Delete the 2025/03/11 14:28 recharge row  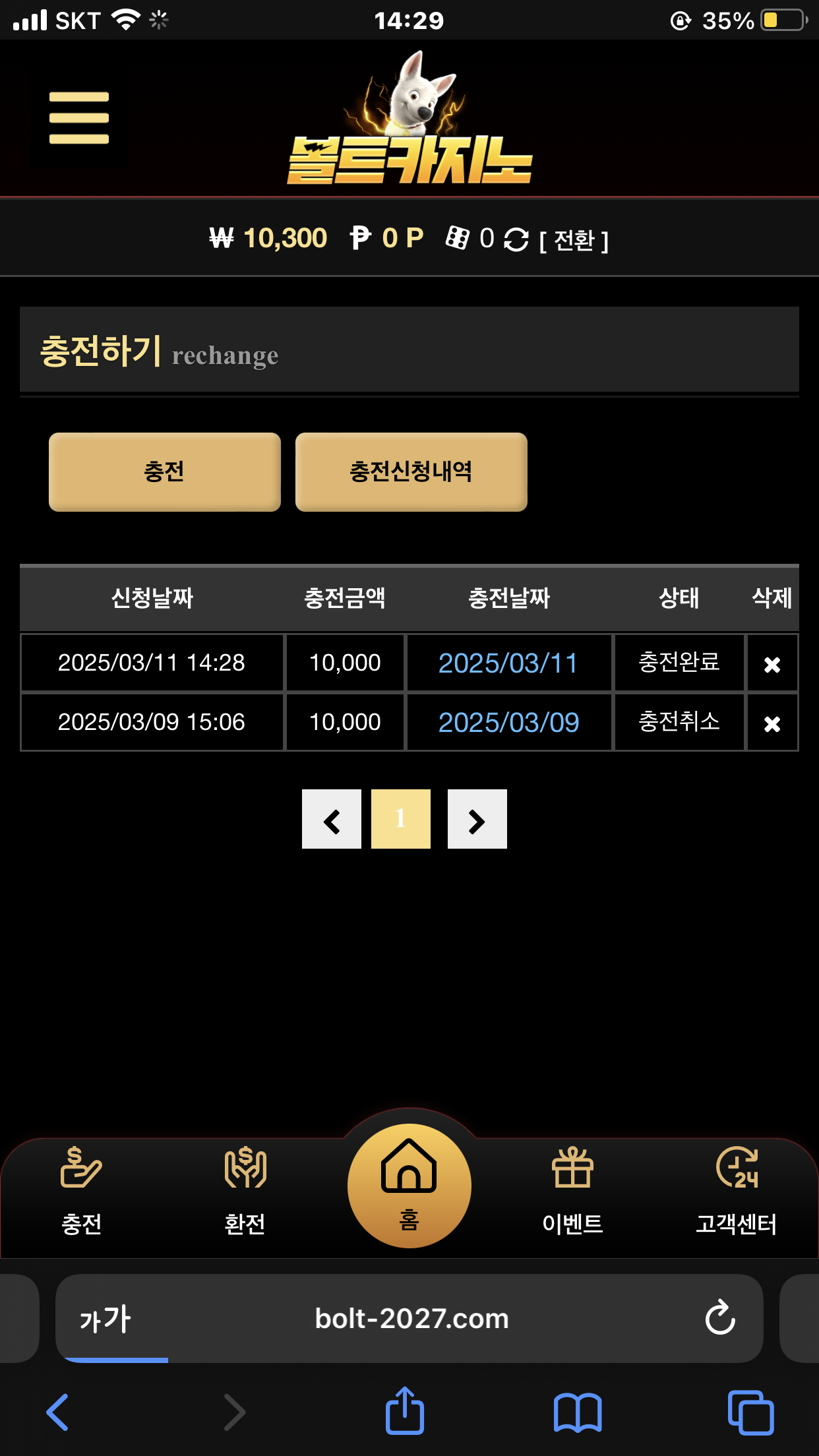[x=772, y=664]
